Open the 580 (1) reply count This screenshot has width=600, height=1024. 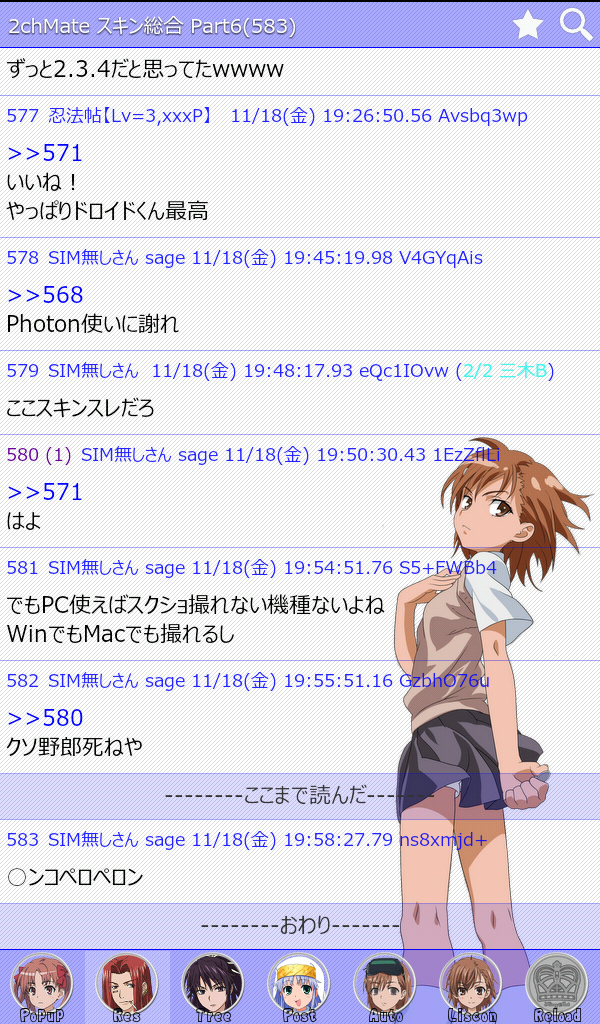(x=39, y=455)
